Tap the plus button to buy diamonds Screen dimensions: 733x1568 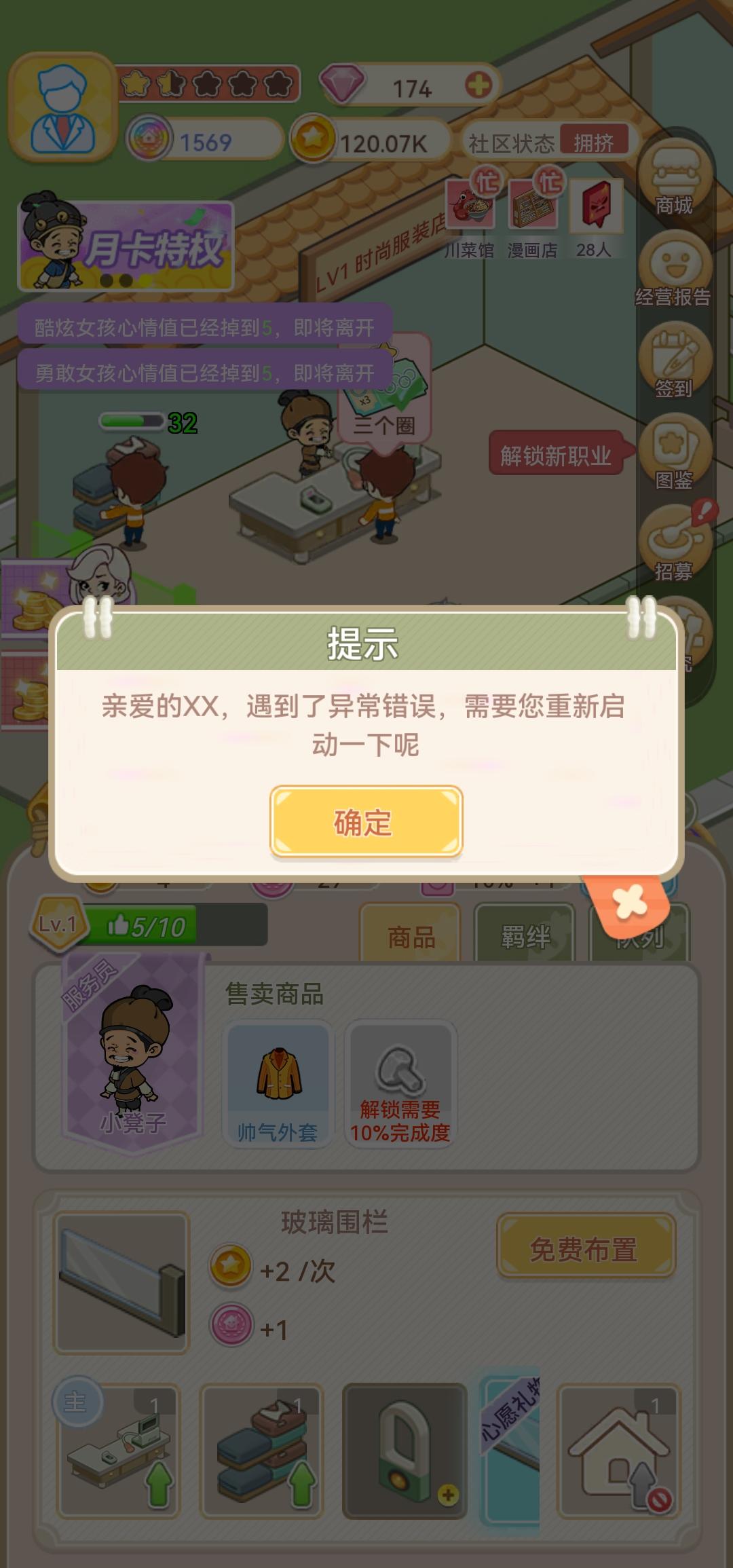pyautogui.click(x=479, y=86)
